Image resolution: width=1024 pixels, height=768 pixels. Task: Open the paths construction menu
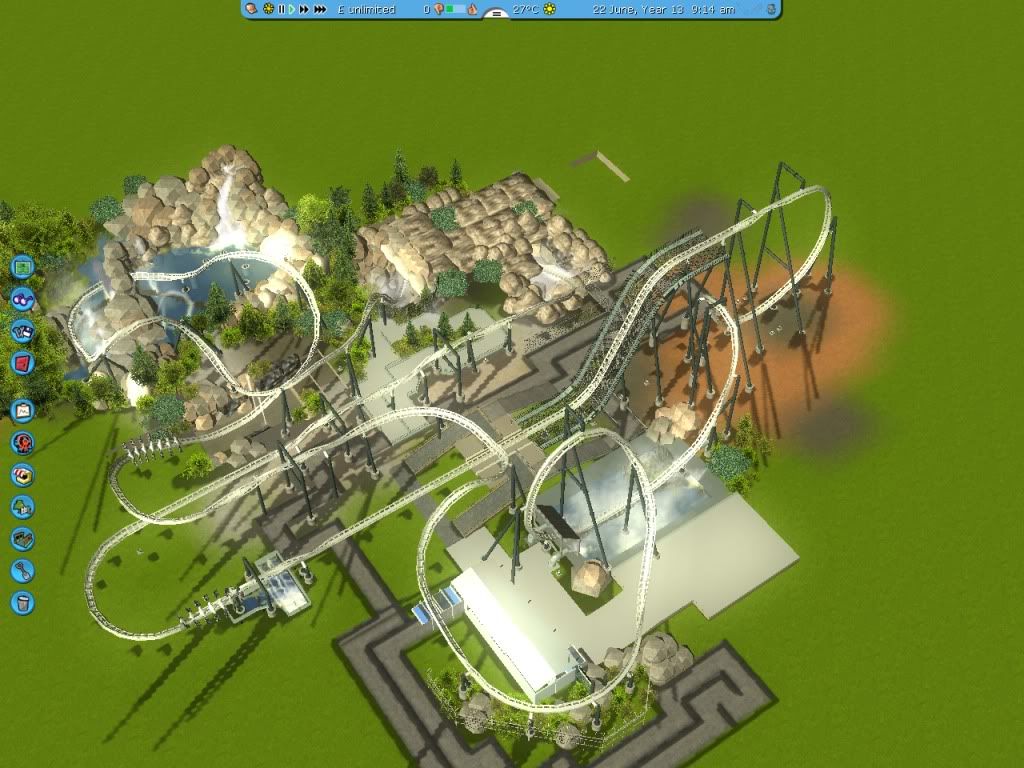23,538
